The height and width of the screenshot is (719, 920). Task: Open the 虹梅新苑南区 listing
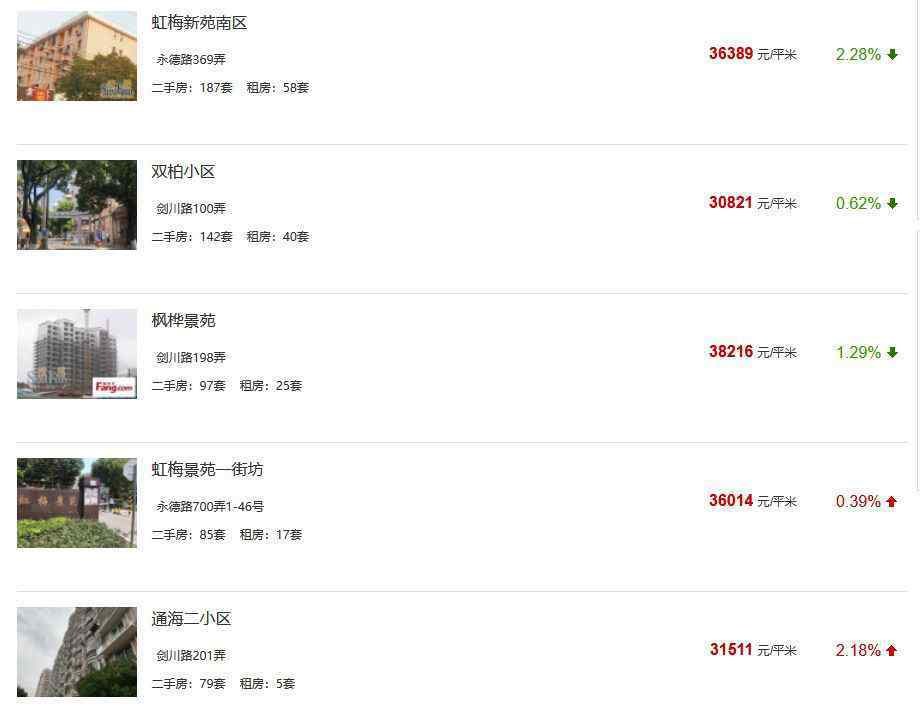pyautogui.click(x=199, y=23)
